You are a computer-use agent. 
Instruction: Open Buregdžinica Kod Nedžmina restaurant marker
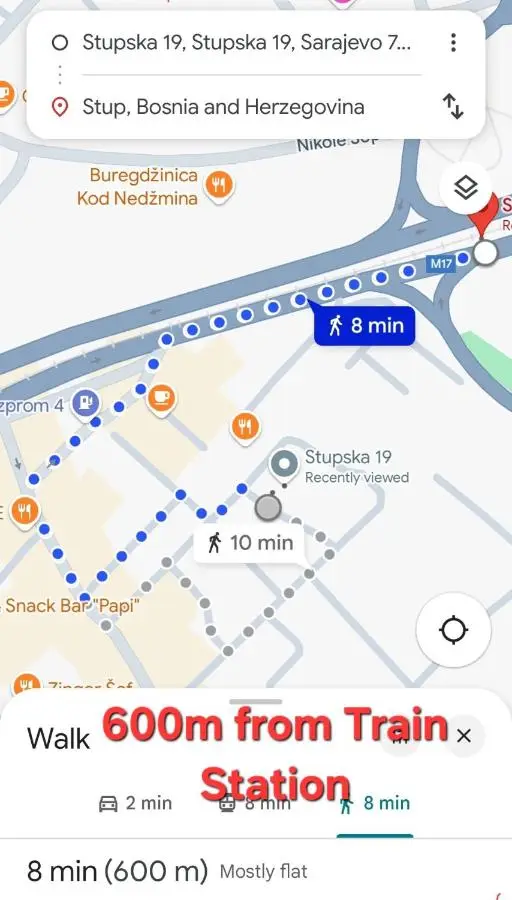[x=219, y=187]
